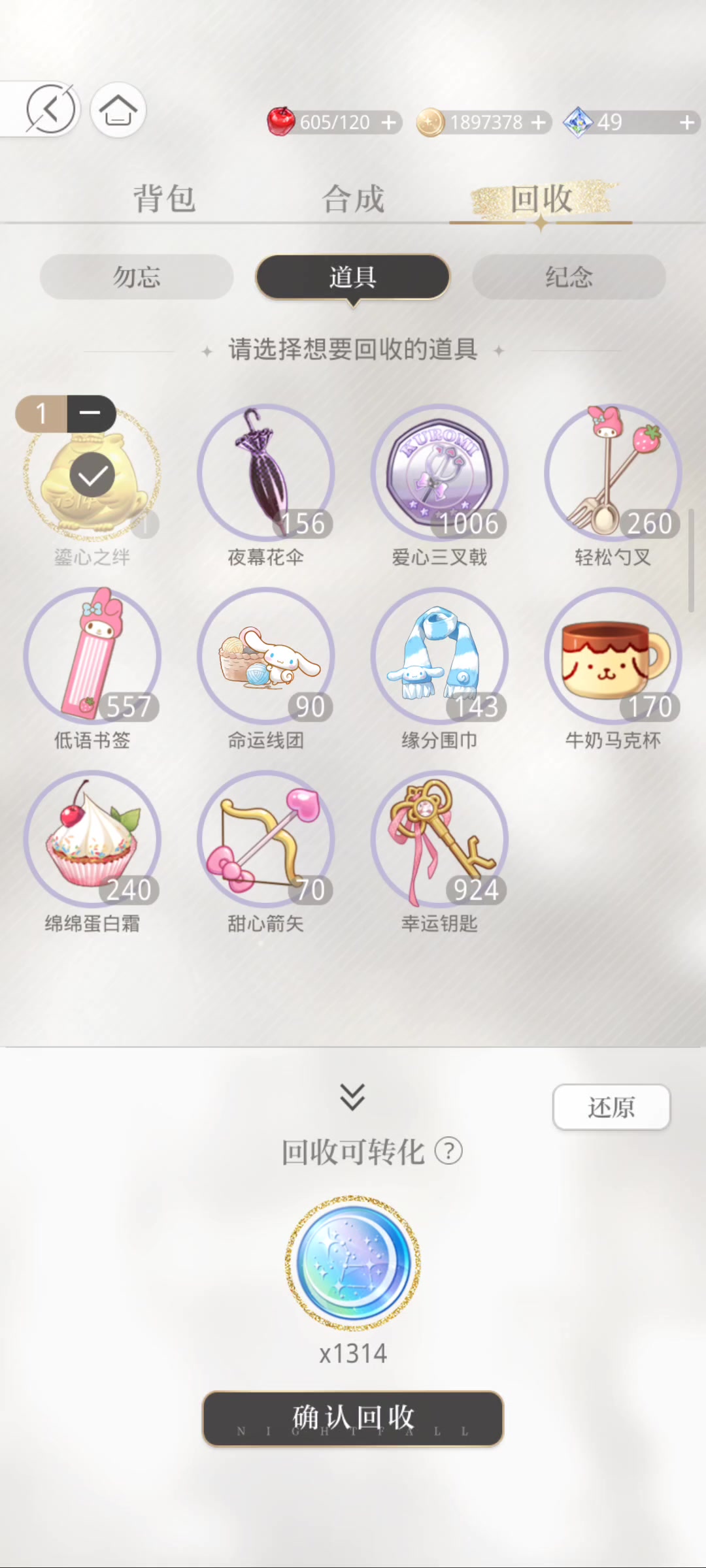Select the 爱心三叉戟 item
The width and height of the screenshot is (706, 1568).
[439, 473]
